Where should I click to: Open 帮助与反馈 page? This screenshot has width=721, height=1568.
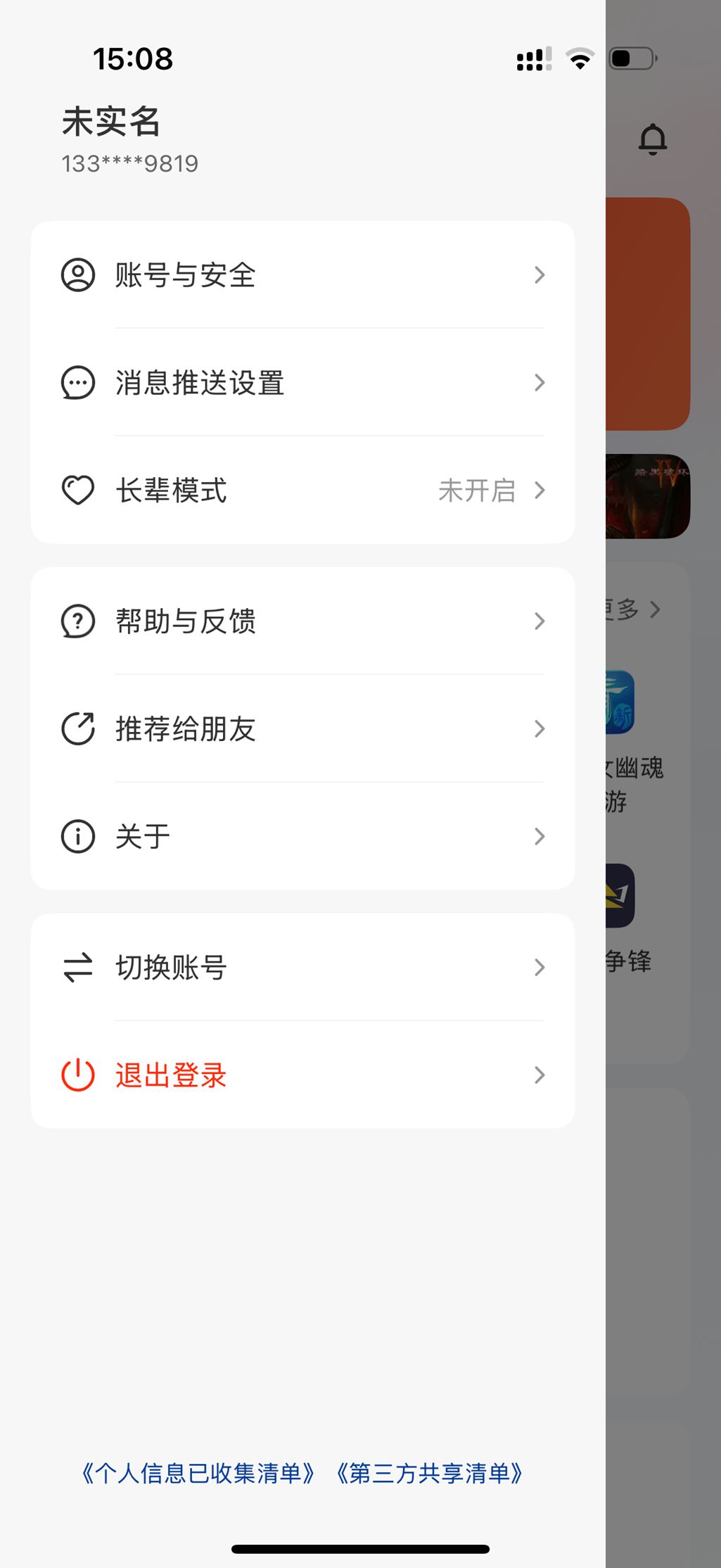point(302,621)
